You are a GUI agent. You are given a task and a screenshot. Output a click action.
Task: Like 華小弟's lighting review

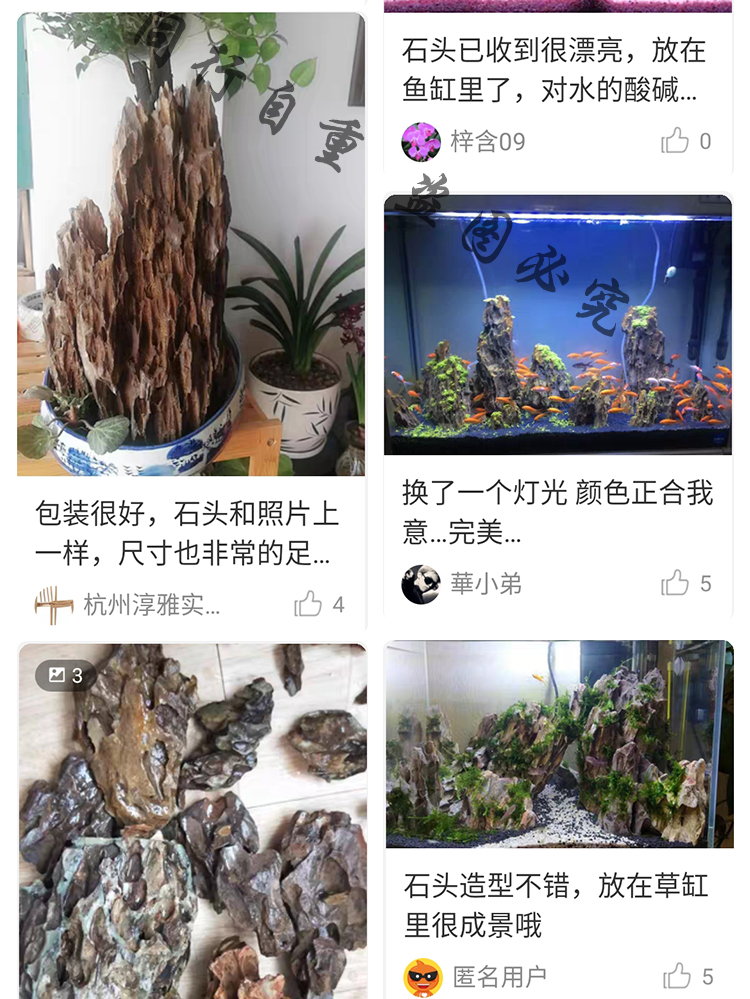click(686, 583)
